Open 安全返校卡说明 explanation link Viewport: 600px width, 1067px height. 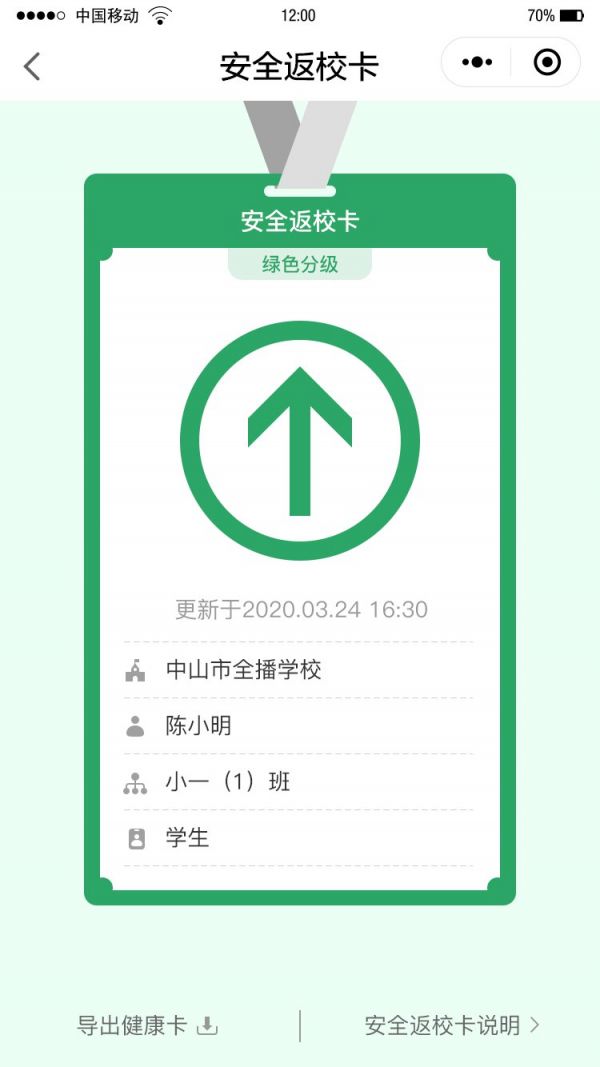[452, 1025]
